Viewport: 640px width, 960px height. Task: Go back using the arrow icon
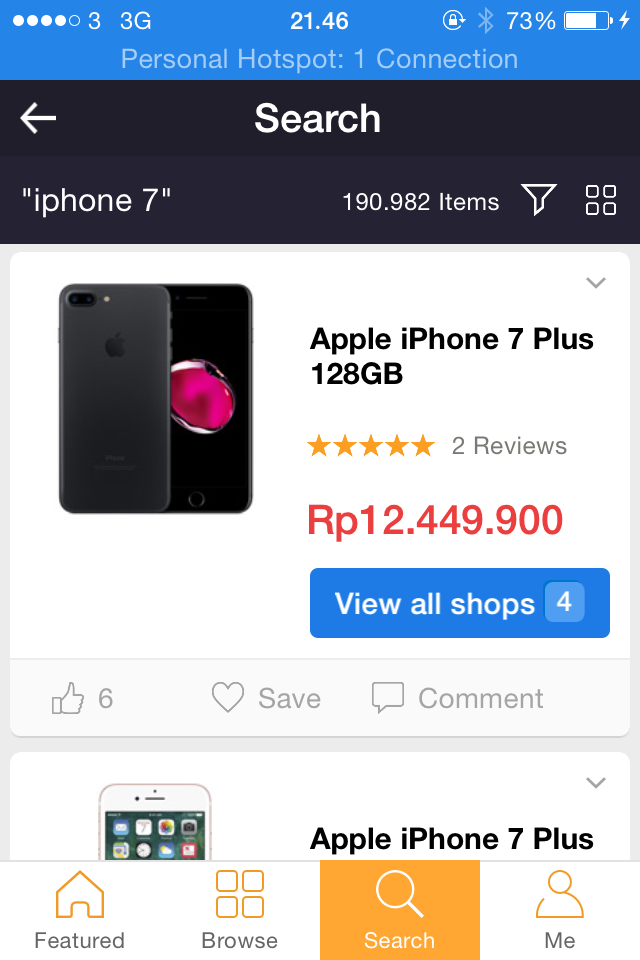[38, 118]
